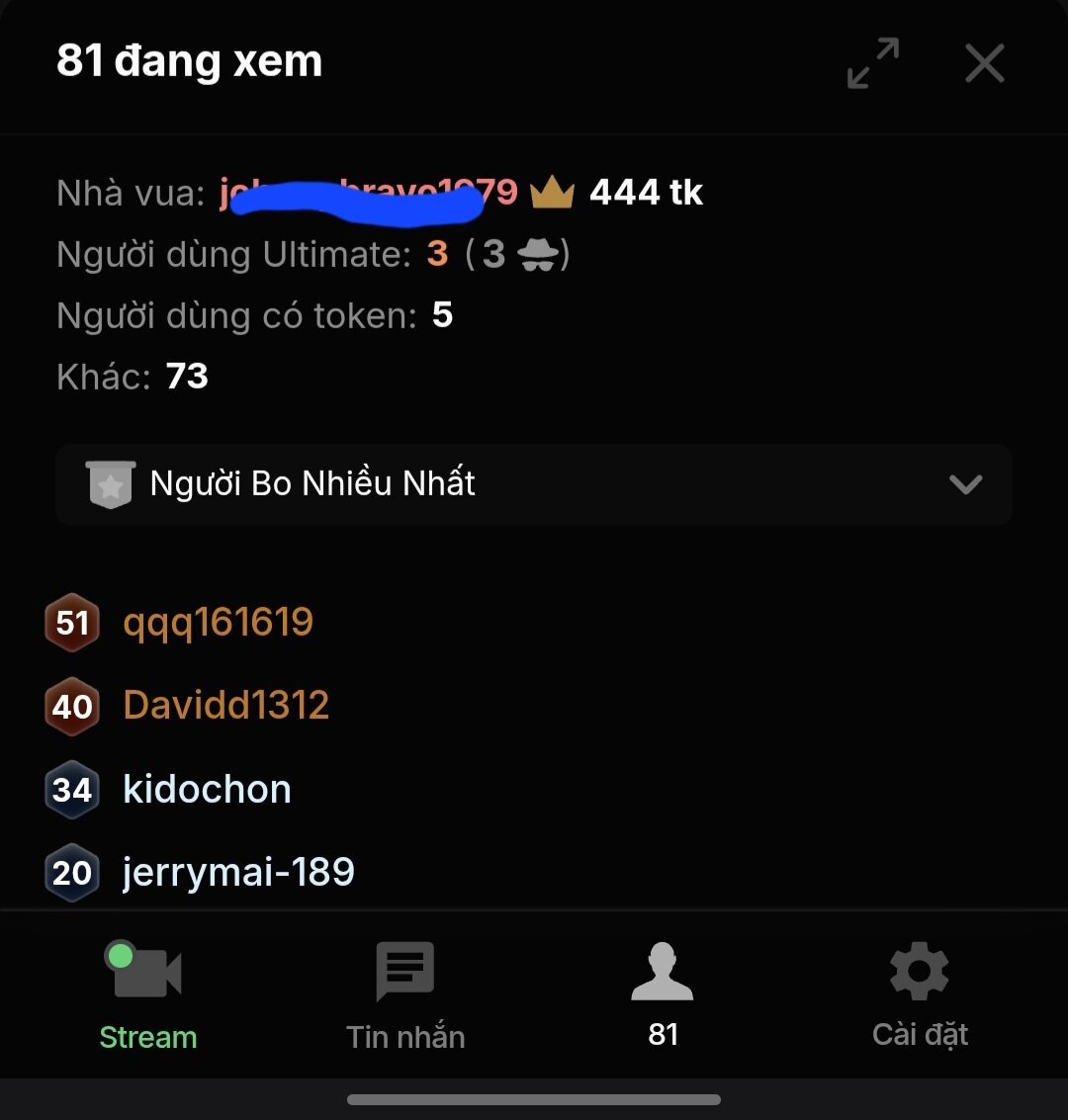This screenshot has height=1120, width=1068.
Task: Expand the viewers panel to full screen
Action: click(x=873, y=63)
